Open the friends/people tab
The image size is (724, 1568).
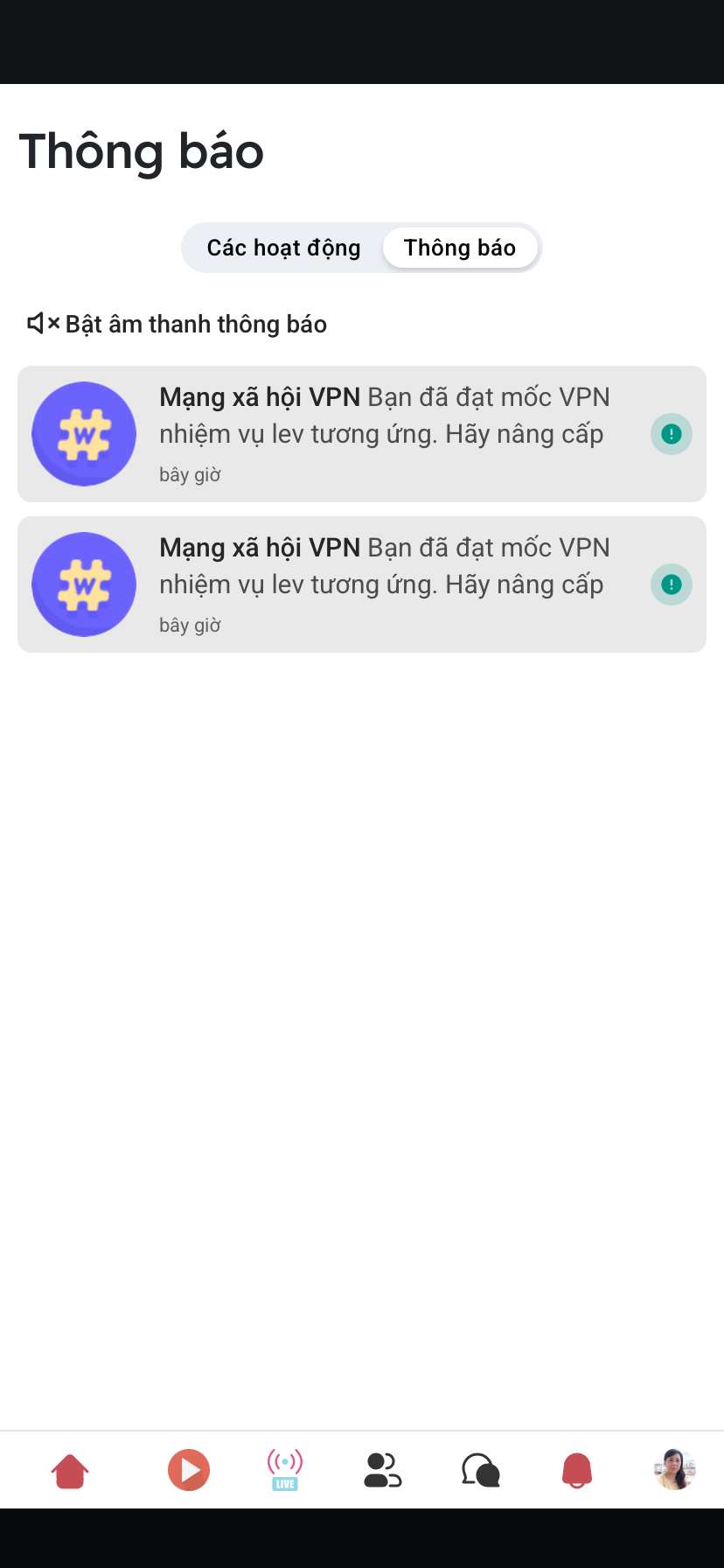point(382,1470)
